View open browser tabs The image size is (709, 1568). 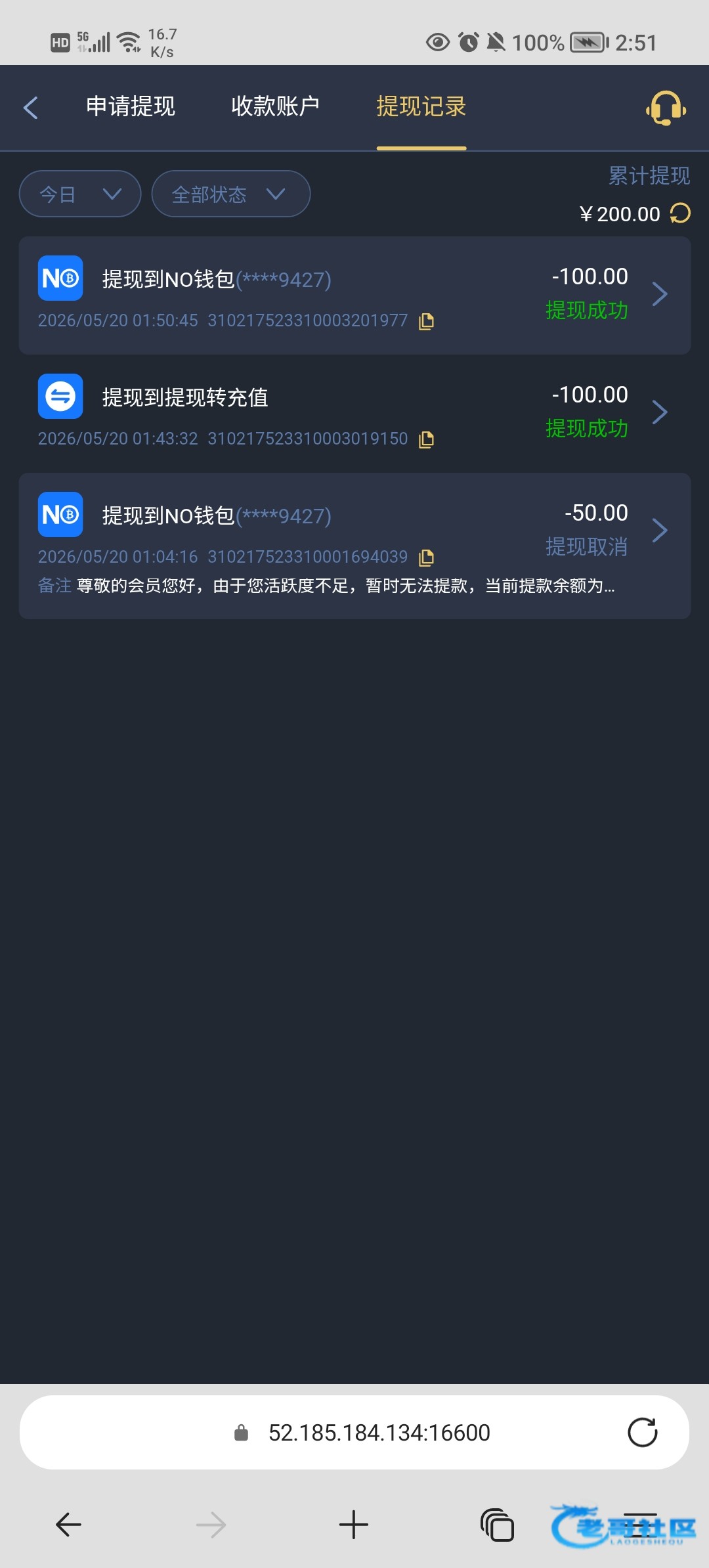[497, 1525]
